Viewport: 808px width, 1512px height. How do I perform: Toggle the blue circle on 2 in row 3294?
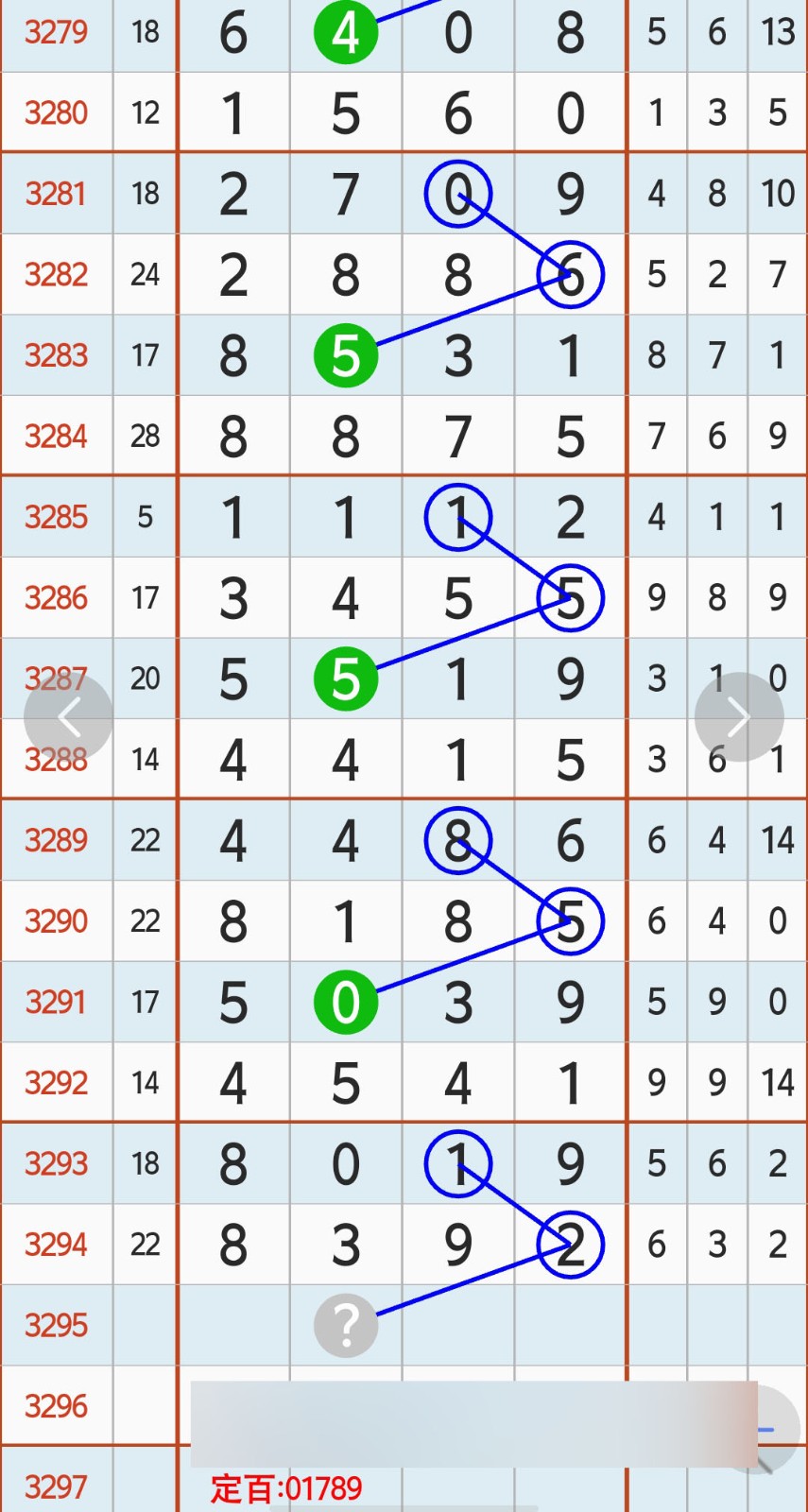click(x=571, y=1245)
